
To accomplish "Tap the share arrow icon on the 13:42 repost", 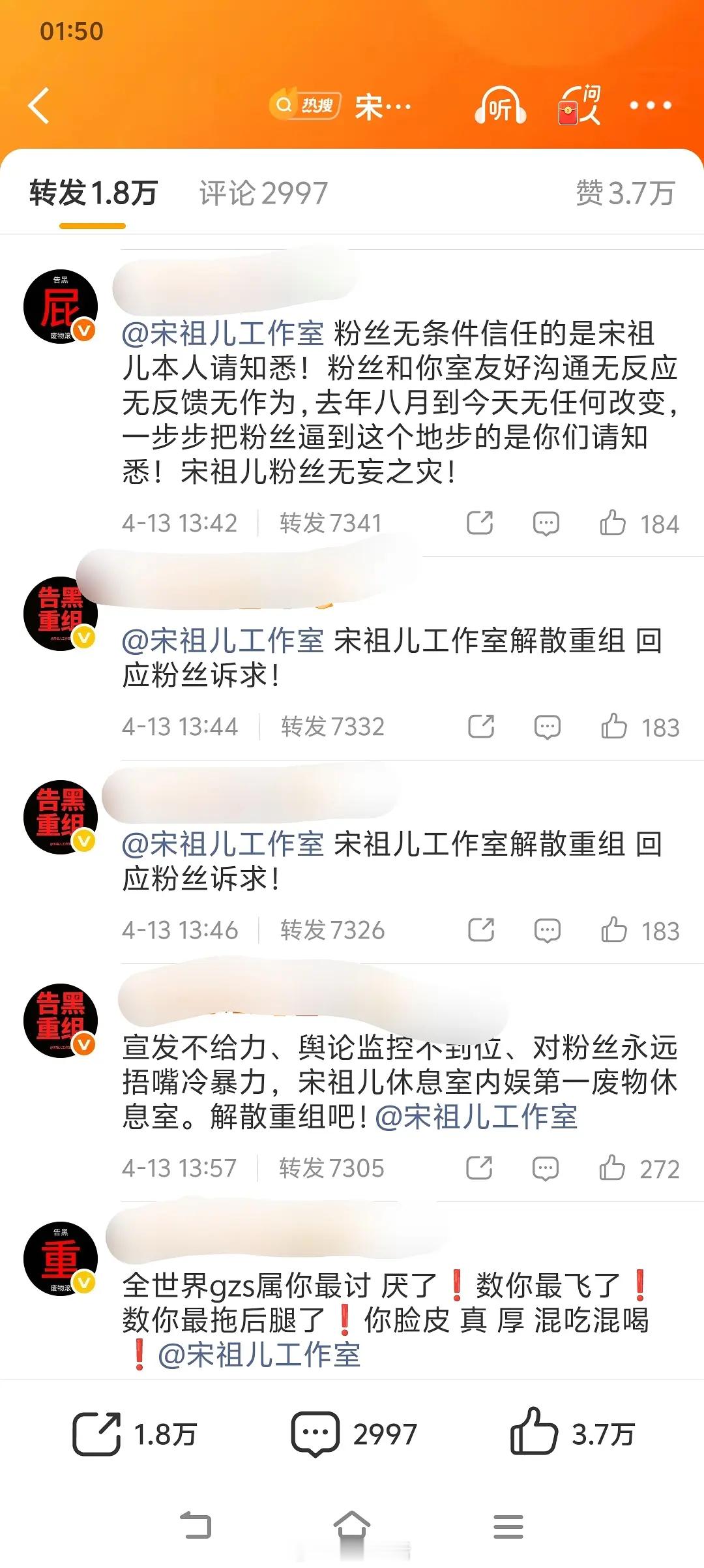I will [x=480, y=523].
